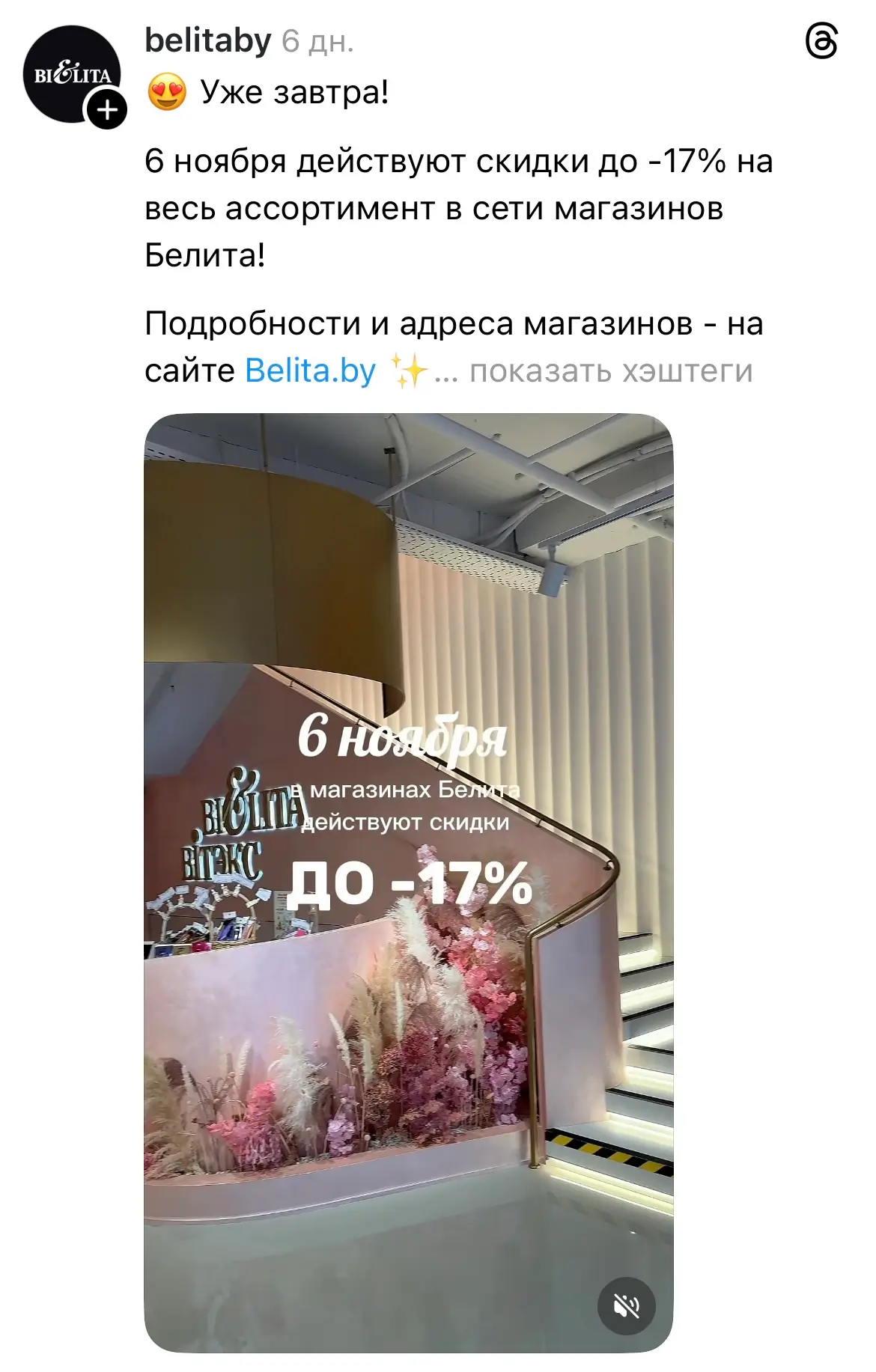This screenshot has width=876, height=1372.
Task: Click the Уже завтра! text line
Action: tap(292, 94)
